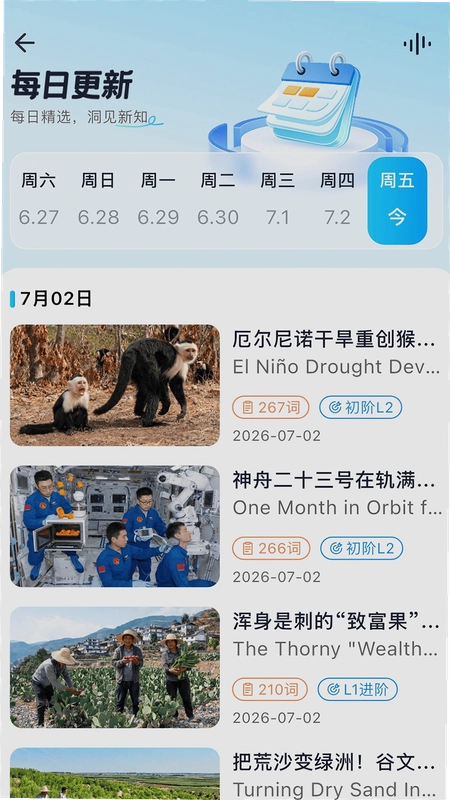This screenshot has height=800, width=450.
Task: Choose 周四 7.2 in date strip
Action: click(x=337, y=201)
